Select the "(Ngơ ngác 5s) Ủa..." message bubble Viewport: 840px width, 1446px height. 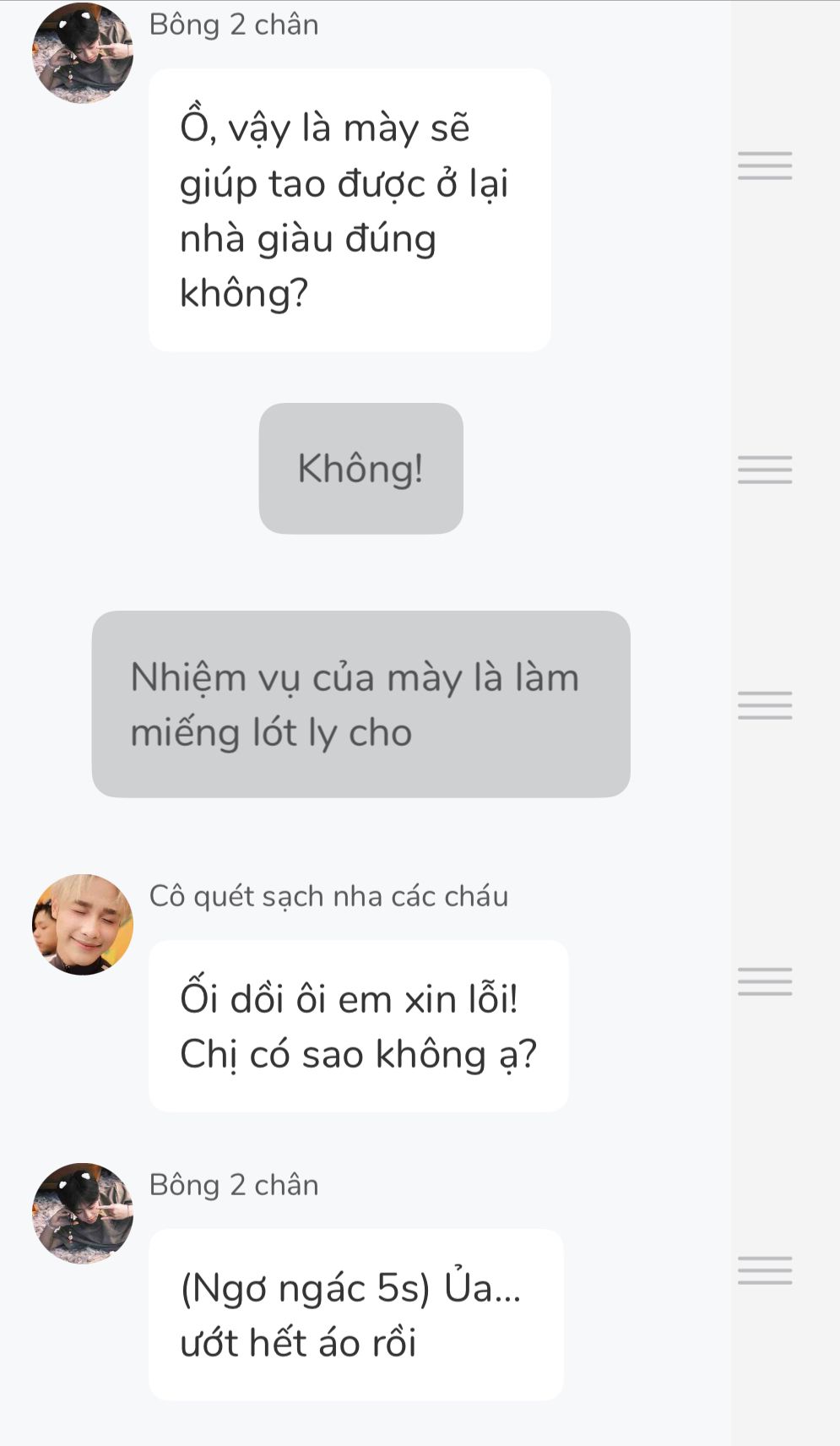(x=355, y=1315)
